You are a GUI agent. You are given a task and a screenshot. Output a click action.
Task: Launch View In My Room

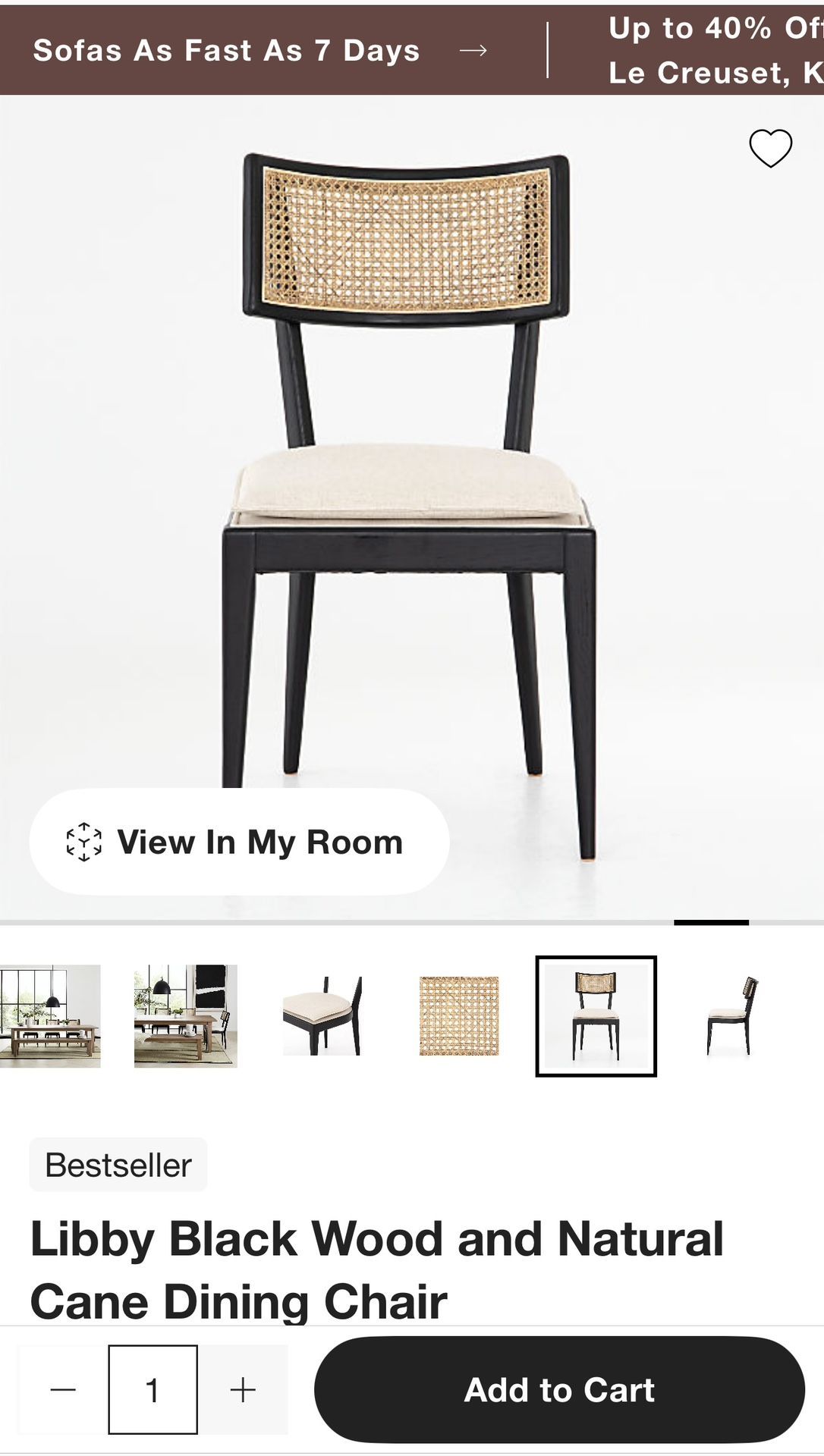(239, 842)
